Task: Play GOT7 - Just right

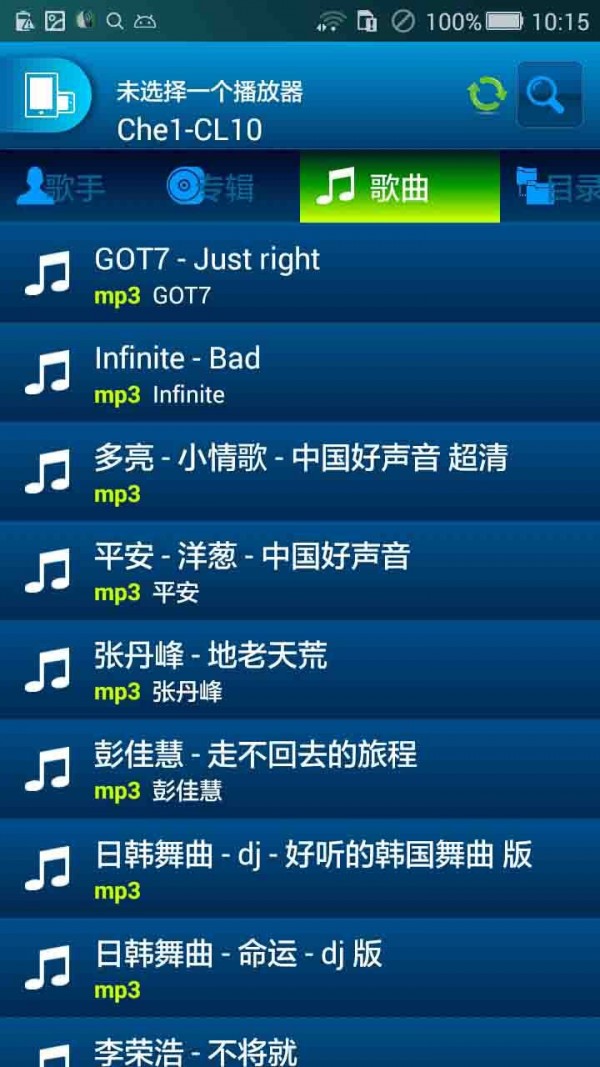Action: coord(300,273)
